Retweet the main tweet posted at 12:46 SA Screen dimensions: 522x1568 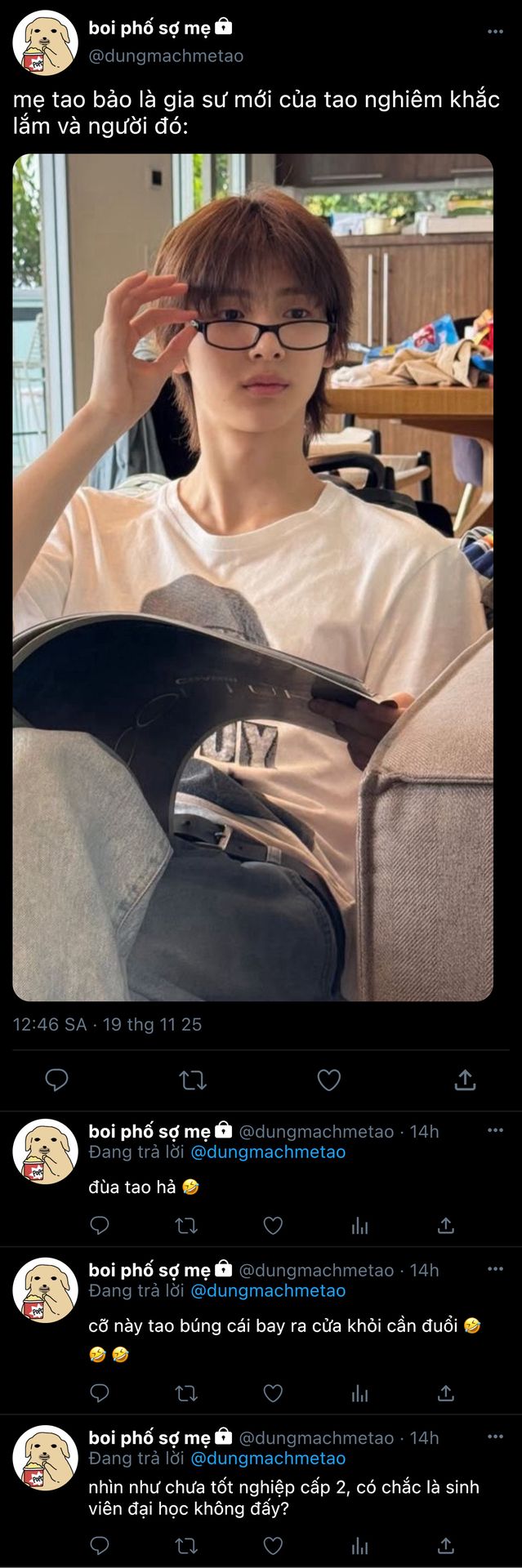tap(193, 1080)
